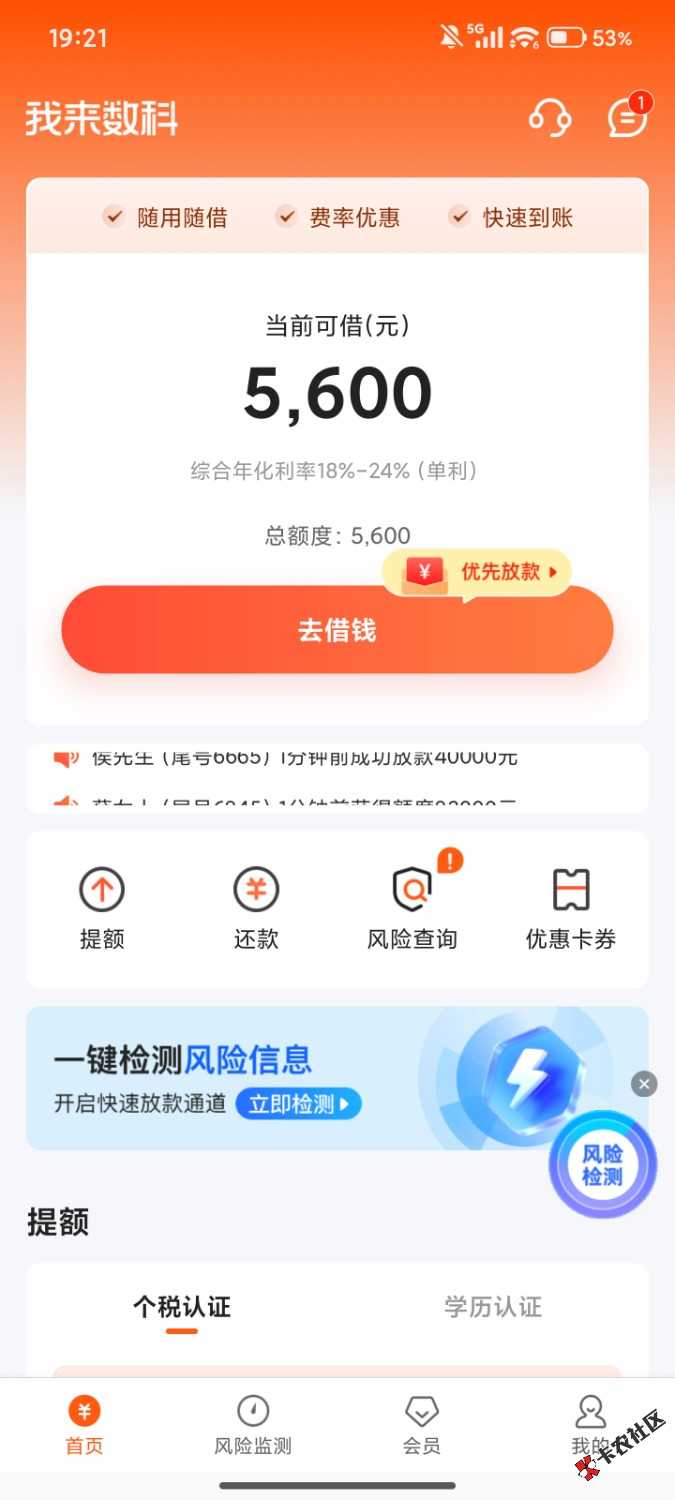Open the customer service headset icon
This screenshot has height=1500, width=675.
point(549,118)
